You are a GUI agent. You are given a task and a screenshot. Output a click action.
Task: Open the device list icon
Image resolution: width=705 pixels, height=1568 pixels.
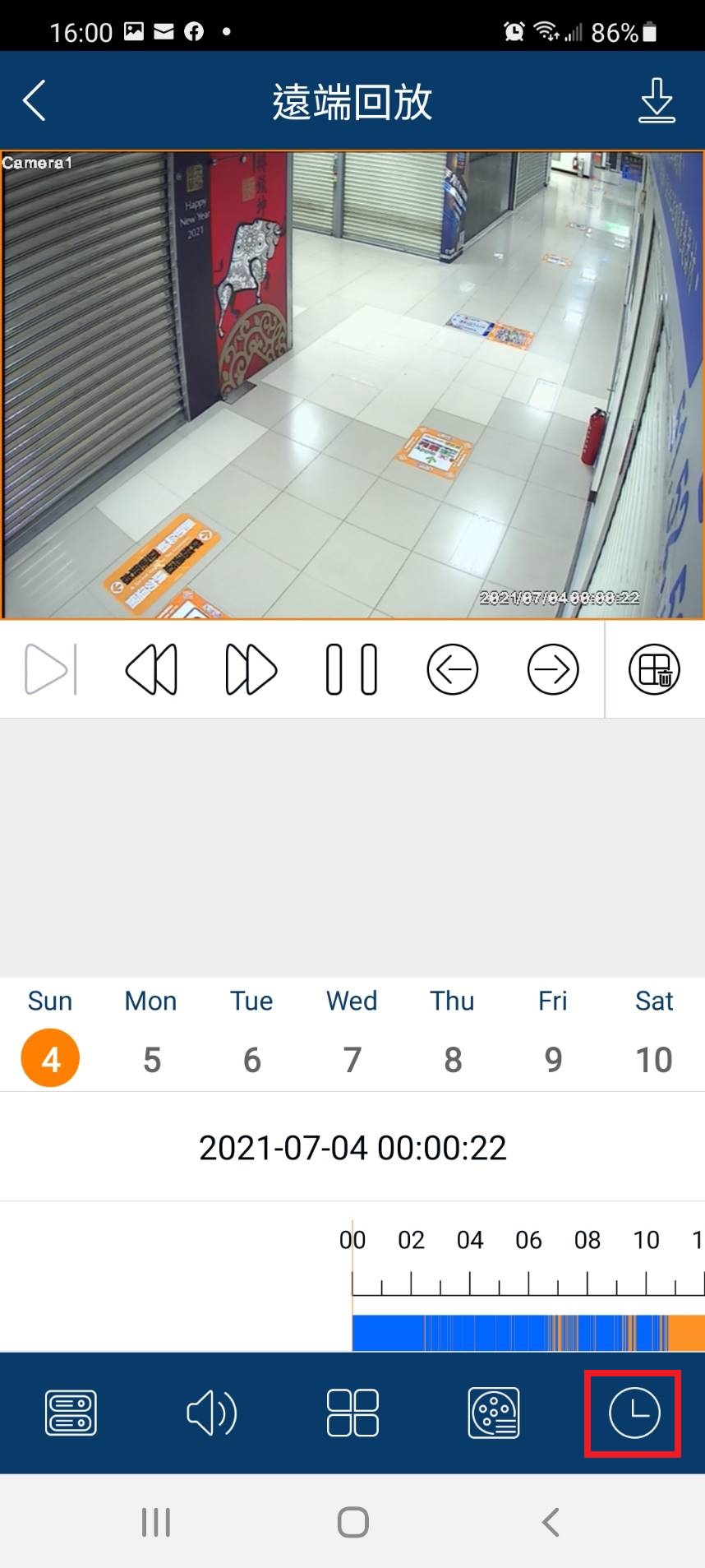(71, 1413)
